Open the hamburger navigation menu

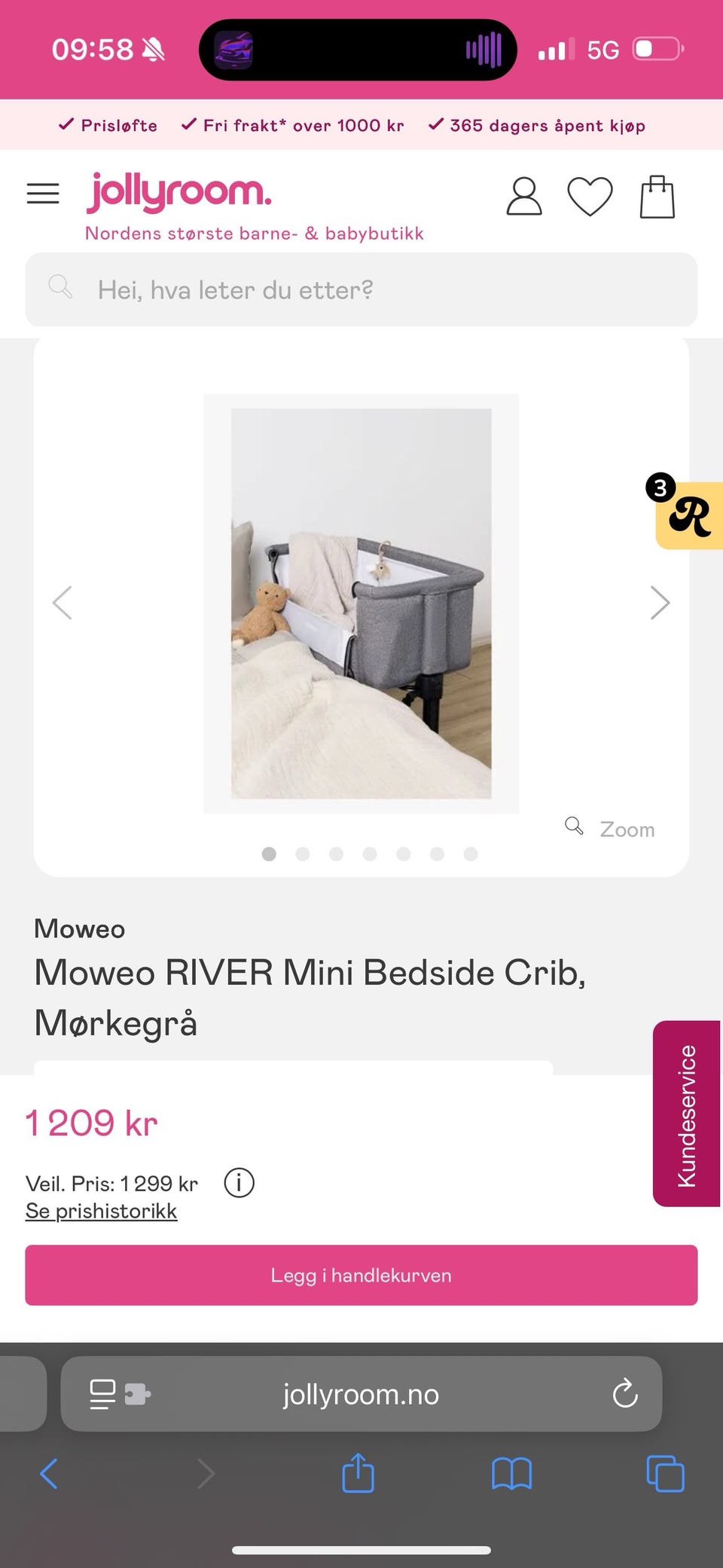coord(43,194)
